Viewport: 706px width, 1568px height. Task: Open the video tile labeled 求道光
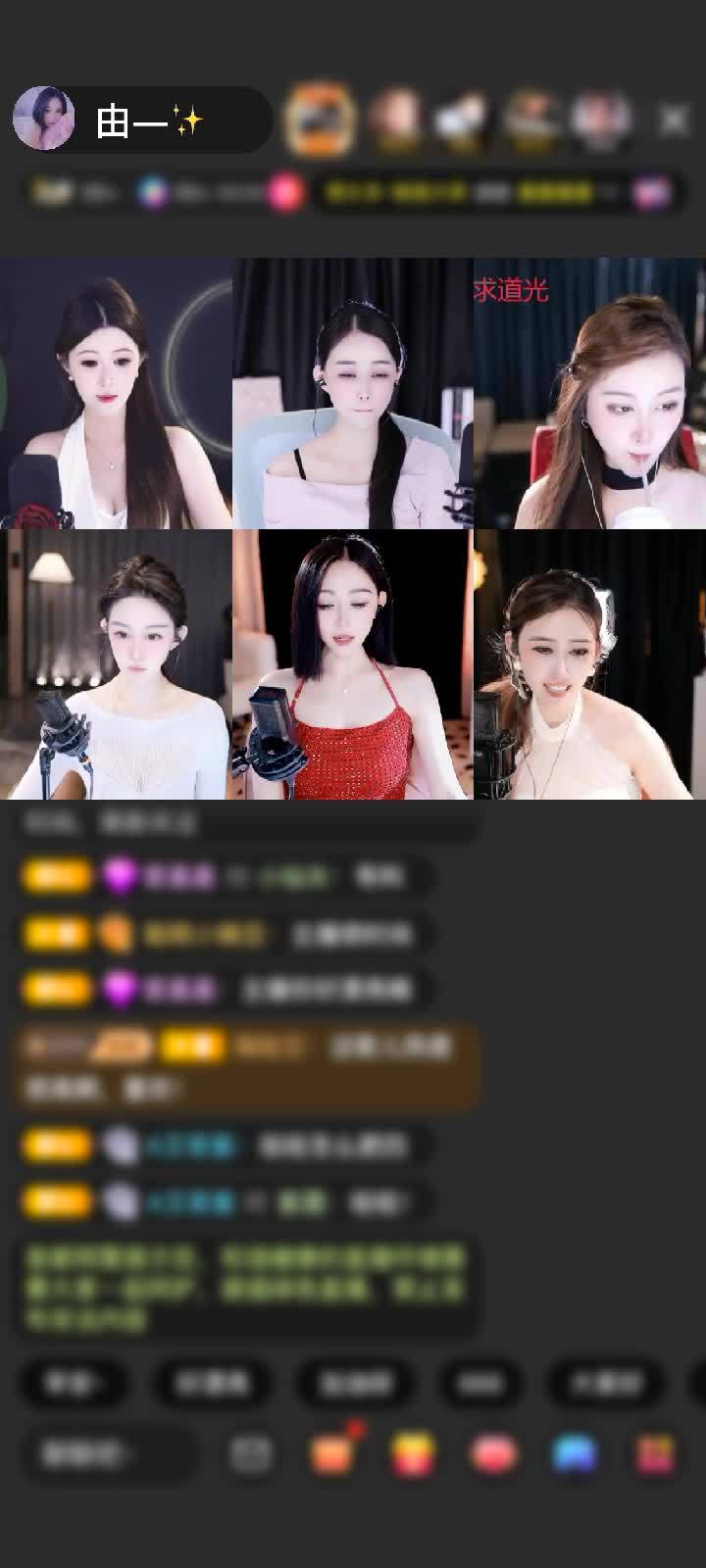click(x=589, y=393)
